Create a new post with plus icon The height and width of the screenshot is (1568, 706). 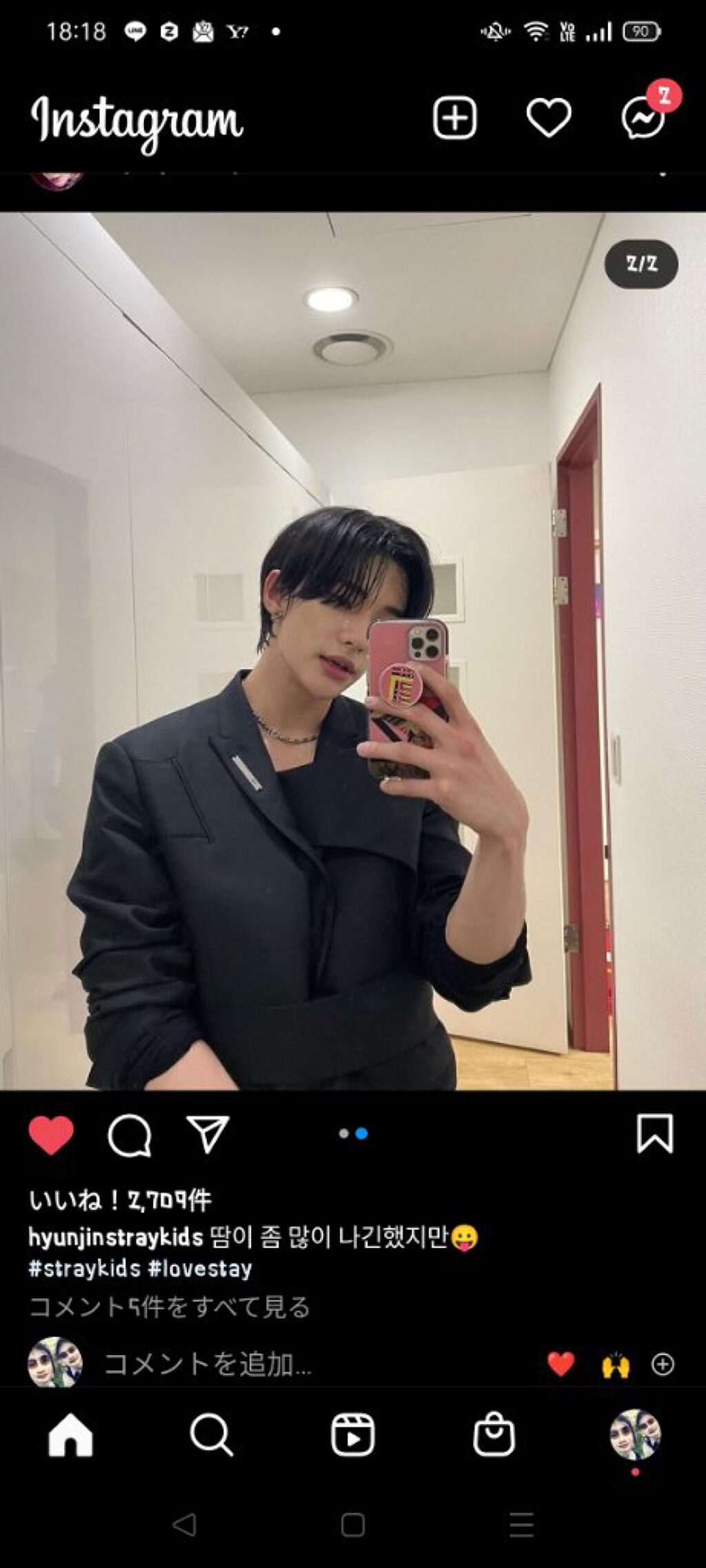point(454,118)
